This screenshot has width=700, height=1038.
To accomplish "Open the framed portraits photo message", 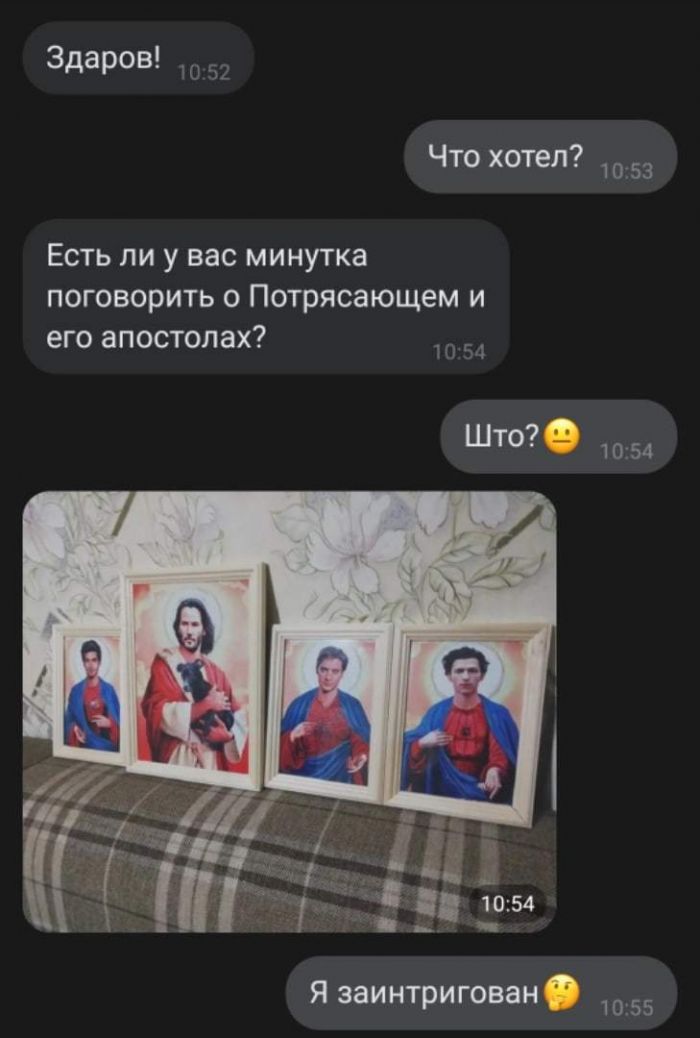I will (289, 711).
